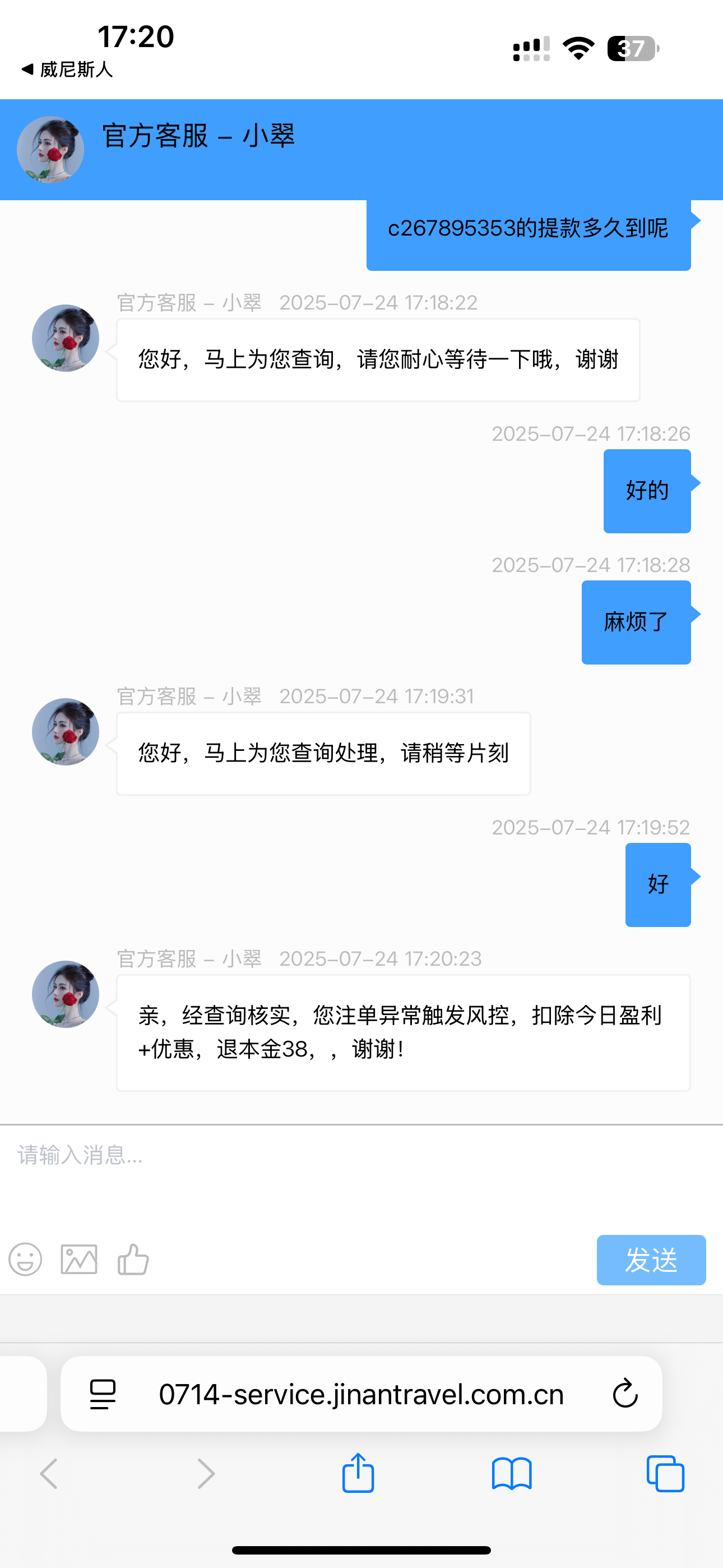
Task: Open Safari bookmarks
Action: (x=511, y=1473)
